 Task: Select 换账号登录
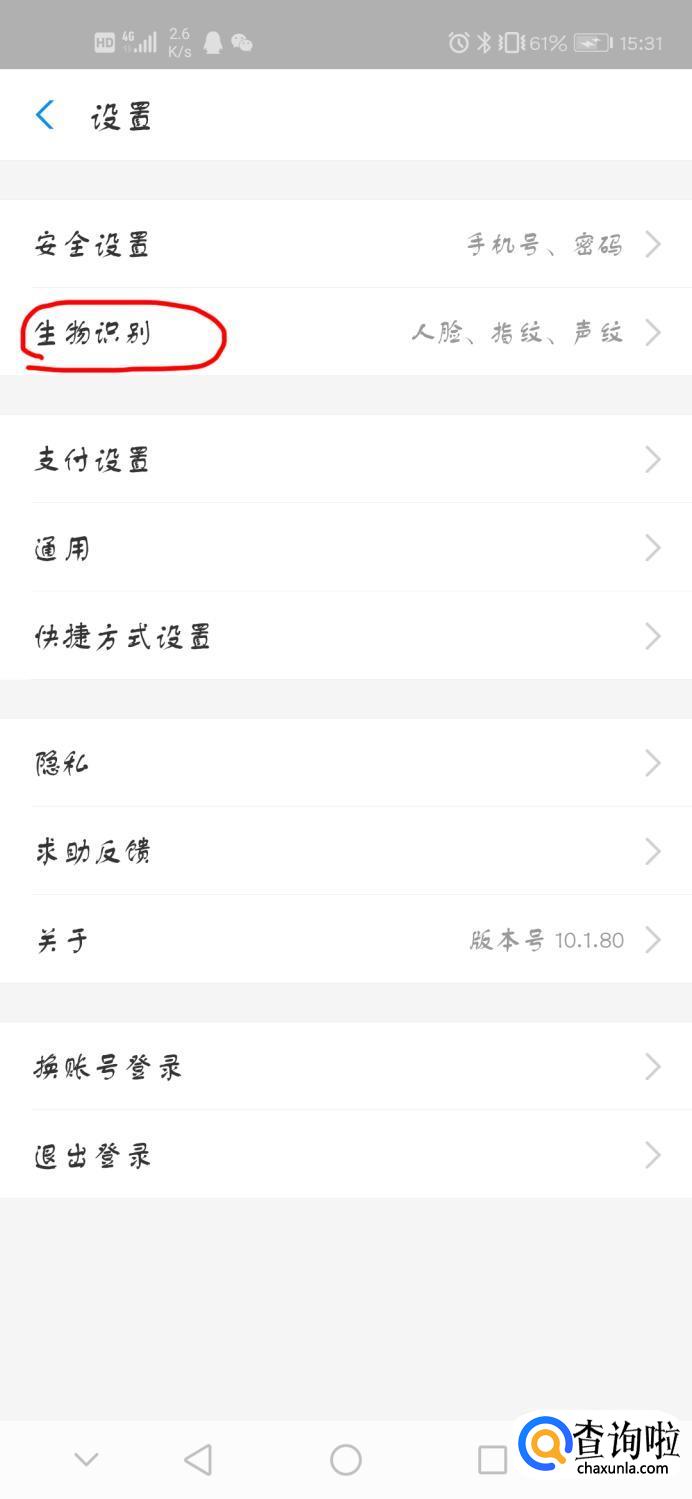[346, 1067]
